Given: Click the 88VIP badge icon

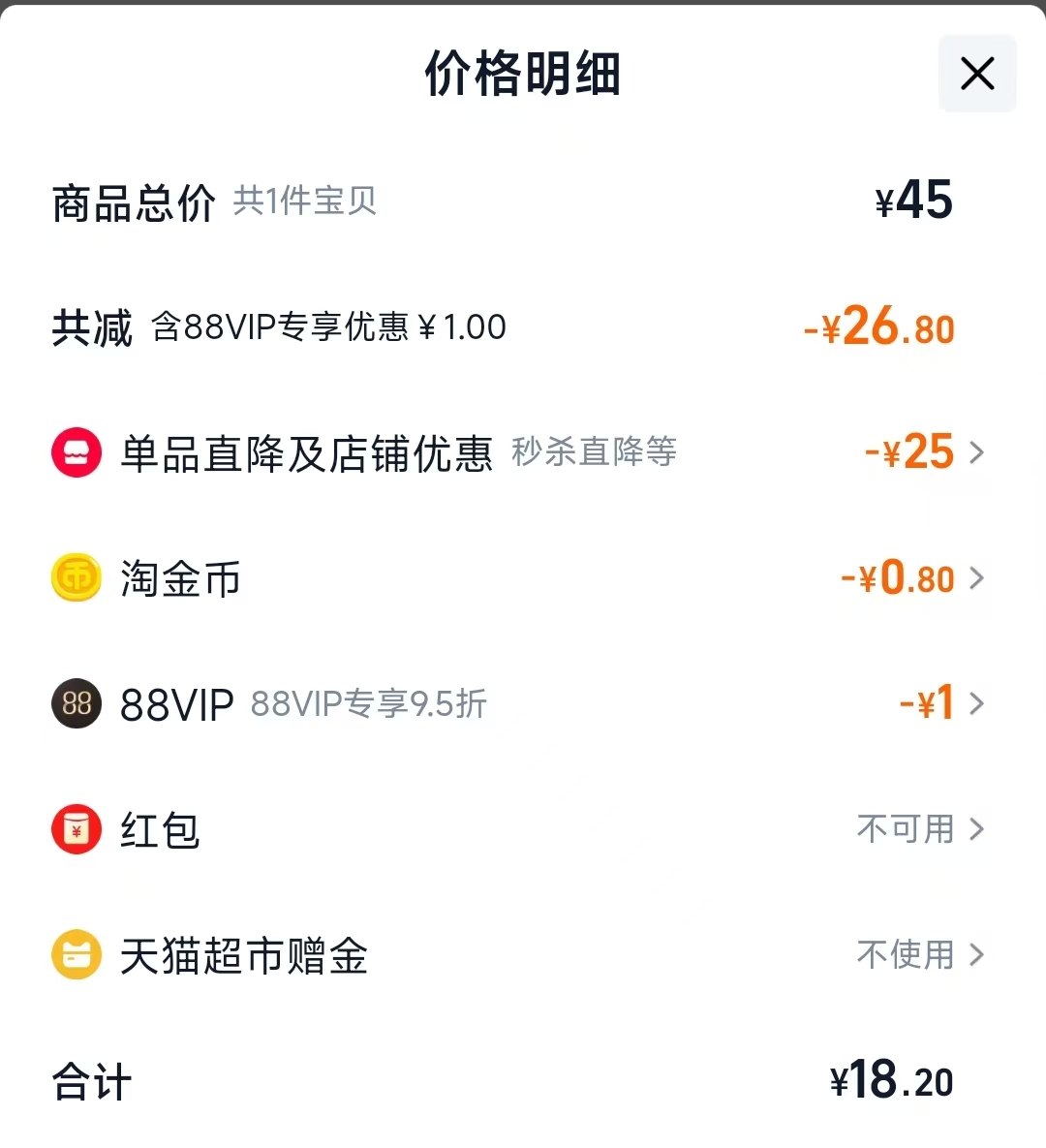Looking at the screenshot, I should click(x=76, y=703).
